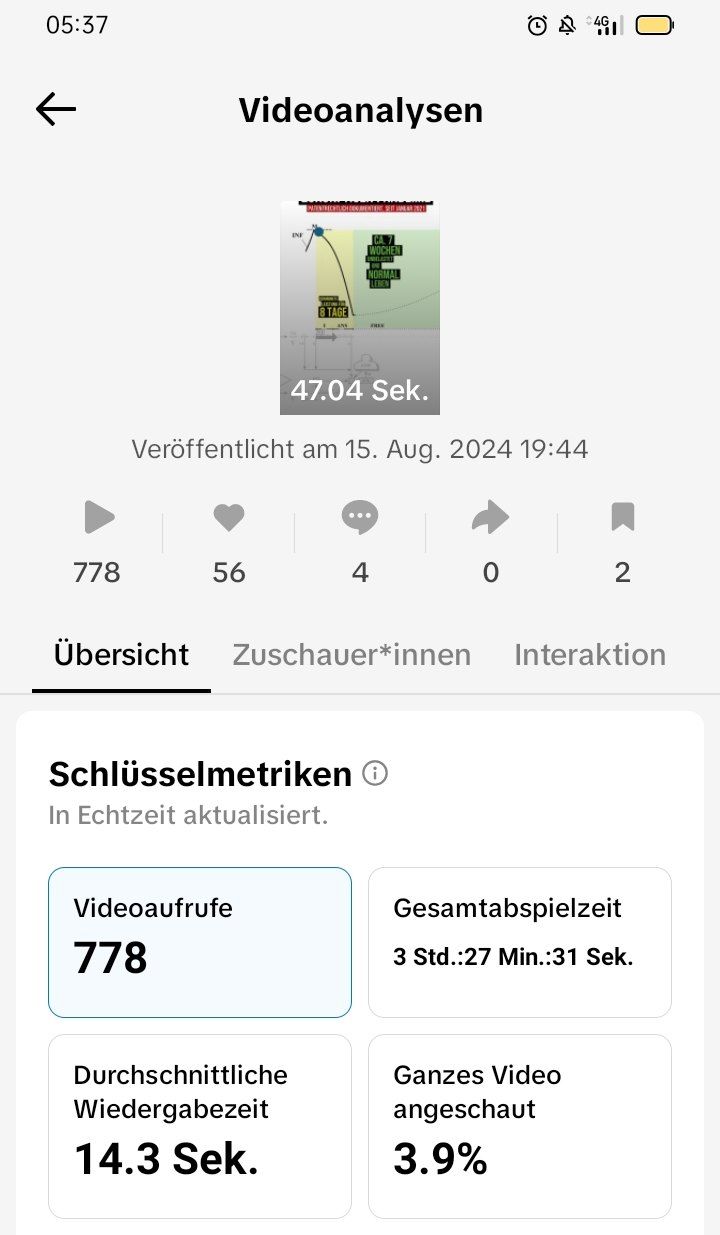Go back from Videoanalysen
The width and height of the screenshot is (720, 1235).
click(56, 110)
